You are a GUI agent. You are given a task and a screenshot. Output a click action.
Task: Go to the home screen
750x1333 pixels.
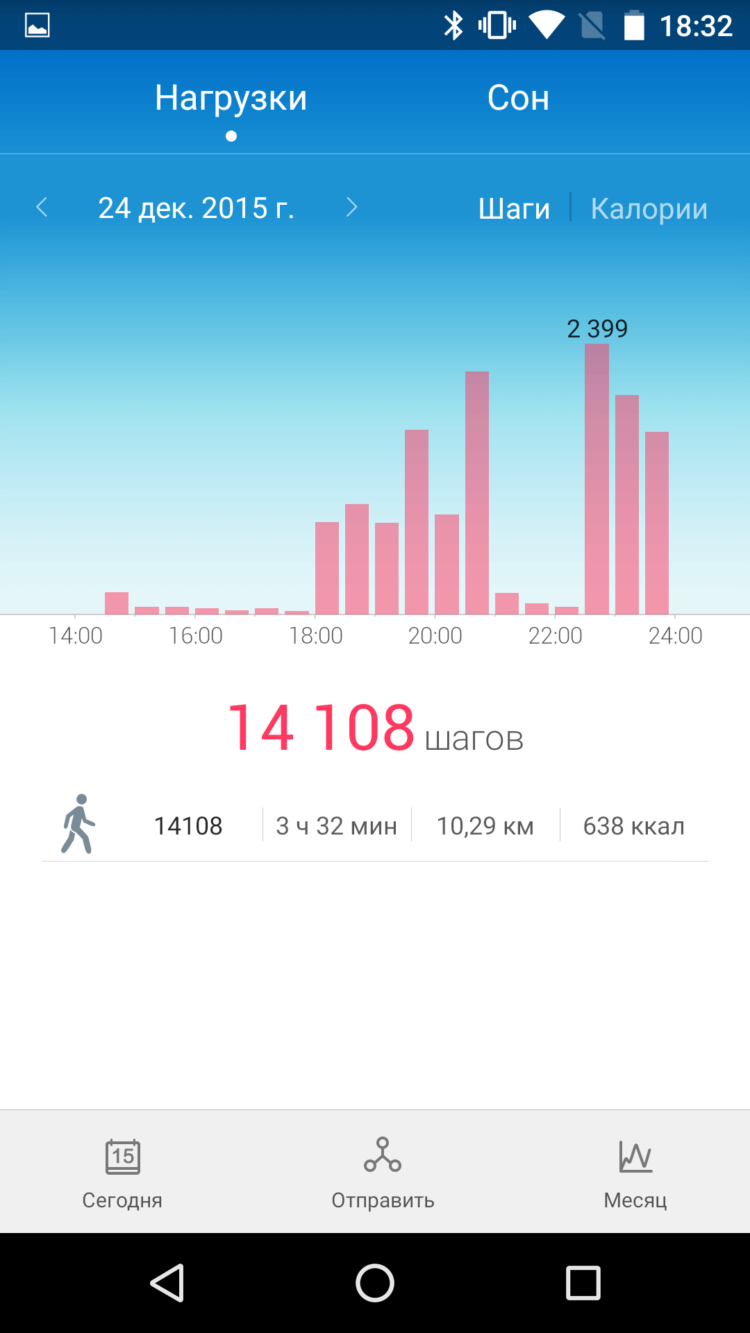pyautogui.click(x=375, y=1282)
